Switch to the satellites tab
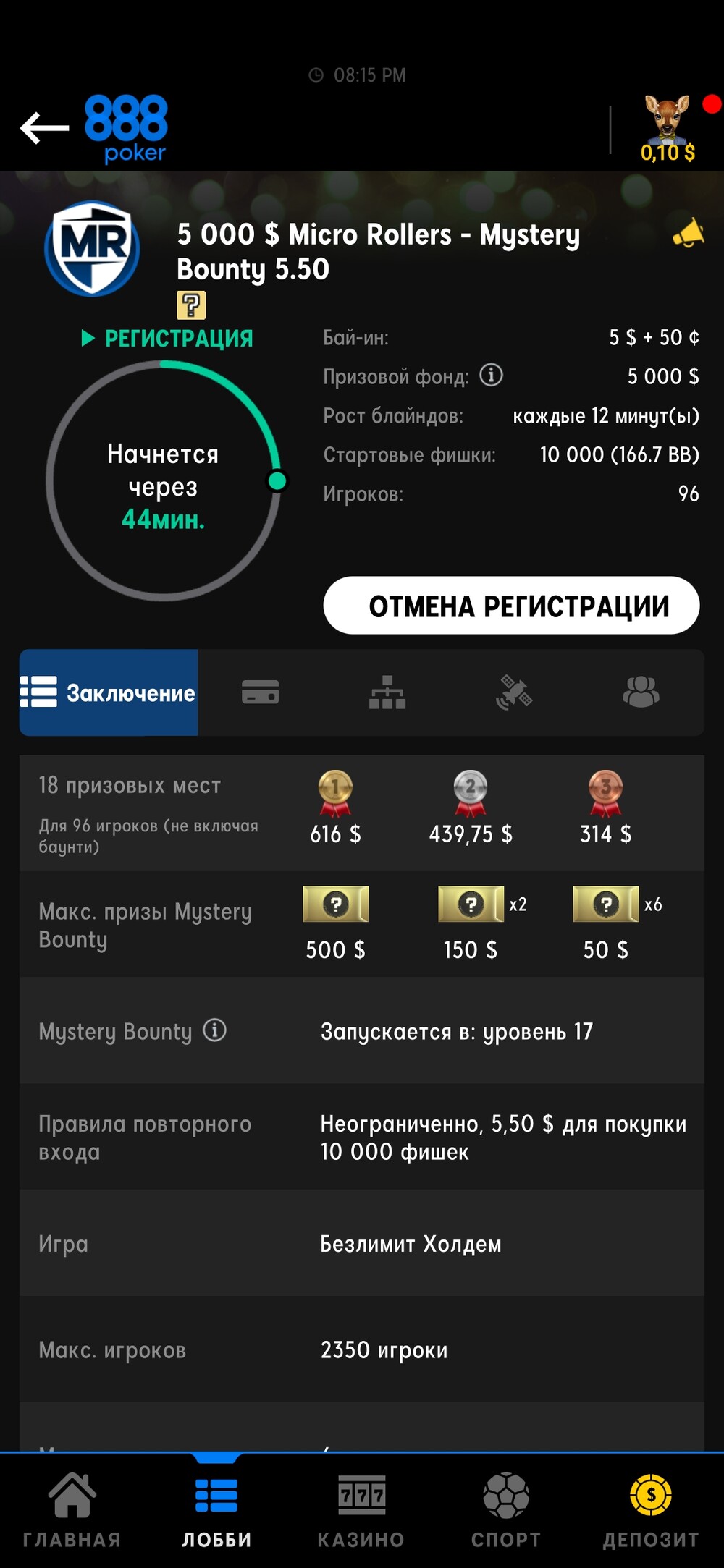Image resolution: width=724 pixels, height=1568 pixels. pos(514,692)
